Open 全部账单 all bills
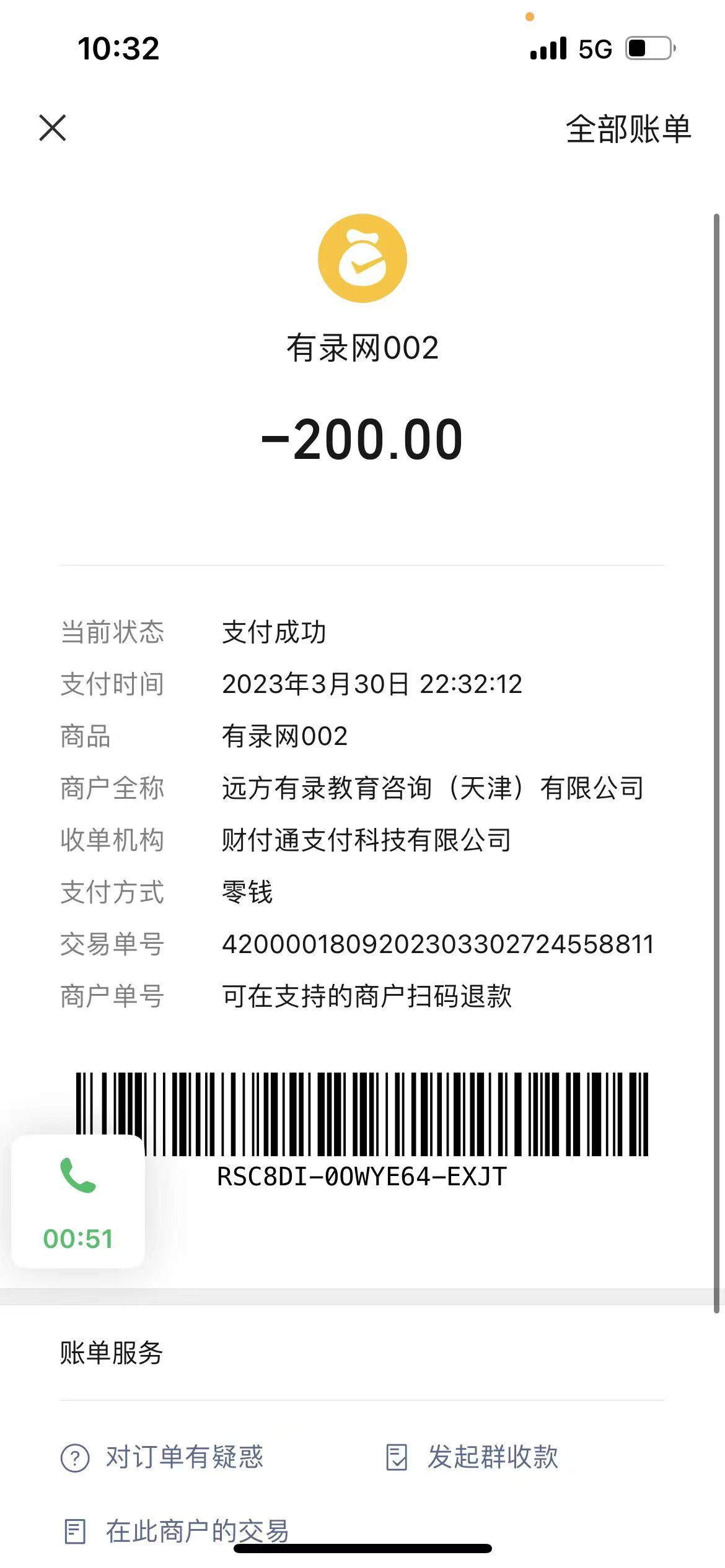Image resolution: width=725 pixels, height=1568 pixels. 628,129
